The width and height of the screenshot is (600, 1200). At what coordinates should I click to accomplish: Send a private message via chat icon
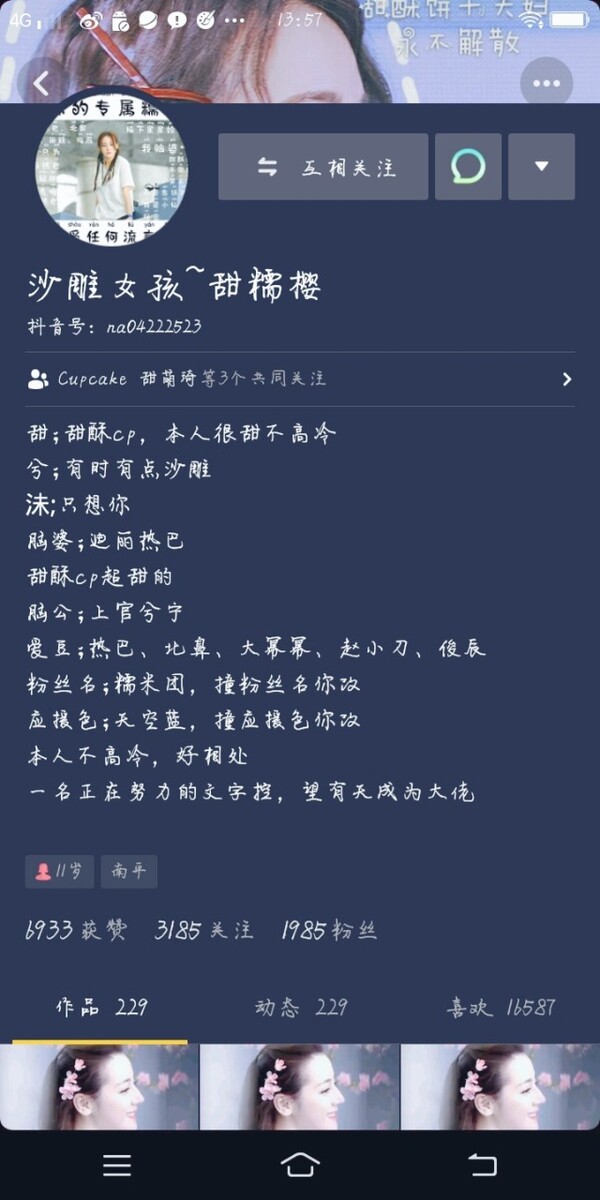(x=468, y=167)
